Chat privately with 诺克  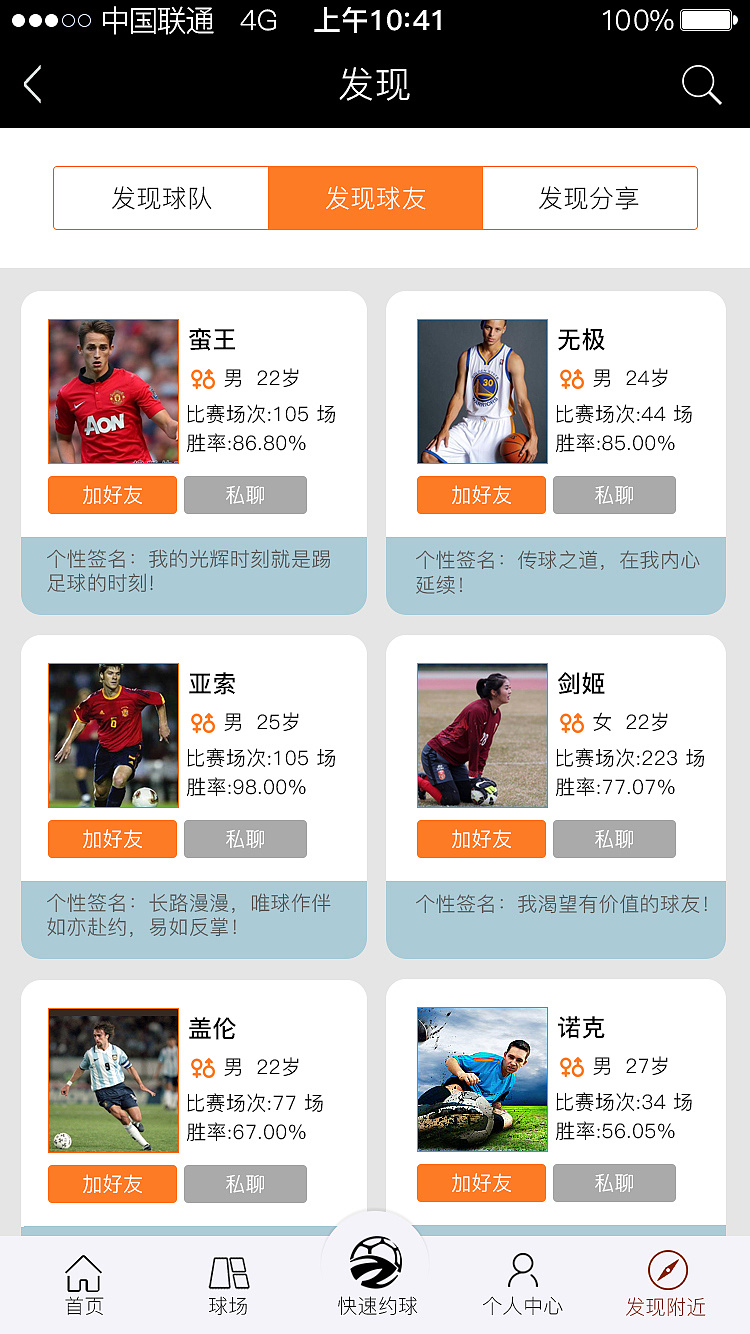point(614,1183)
